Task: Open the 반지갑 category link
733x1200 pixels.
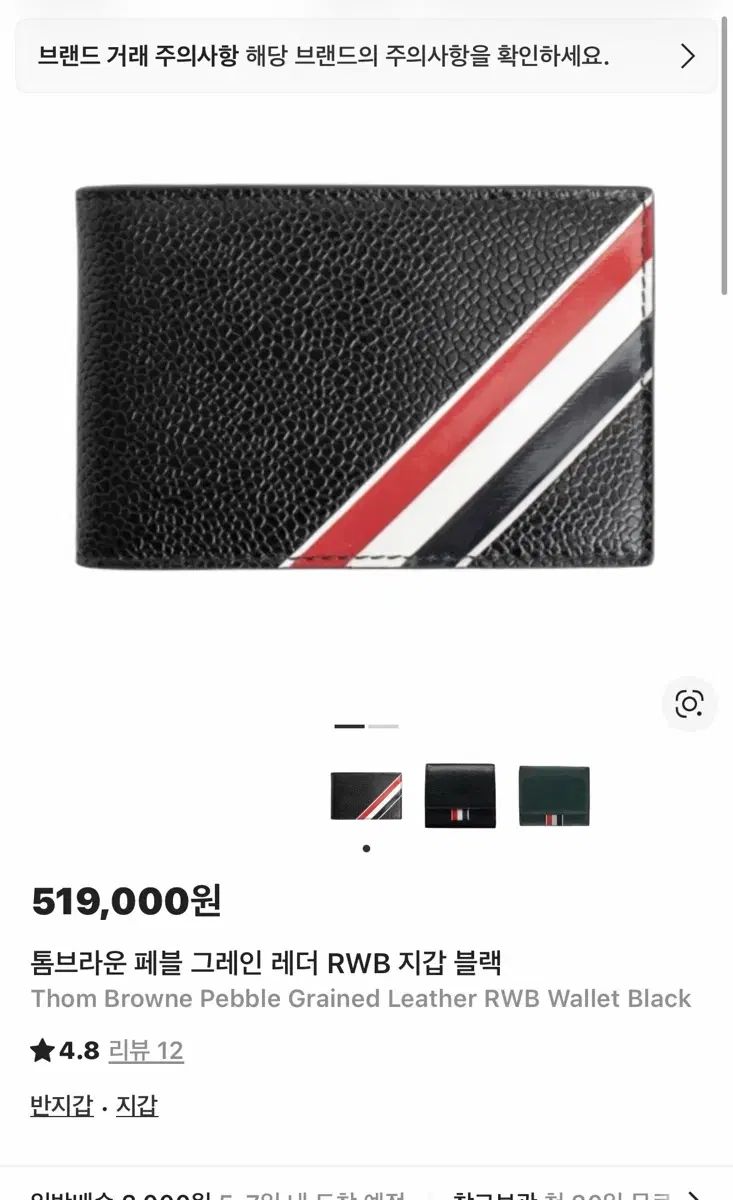Action: 62,1106
